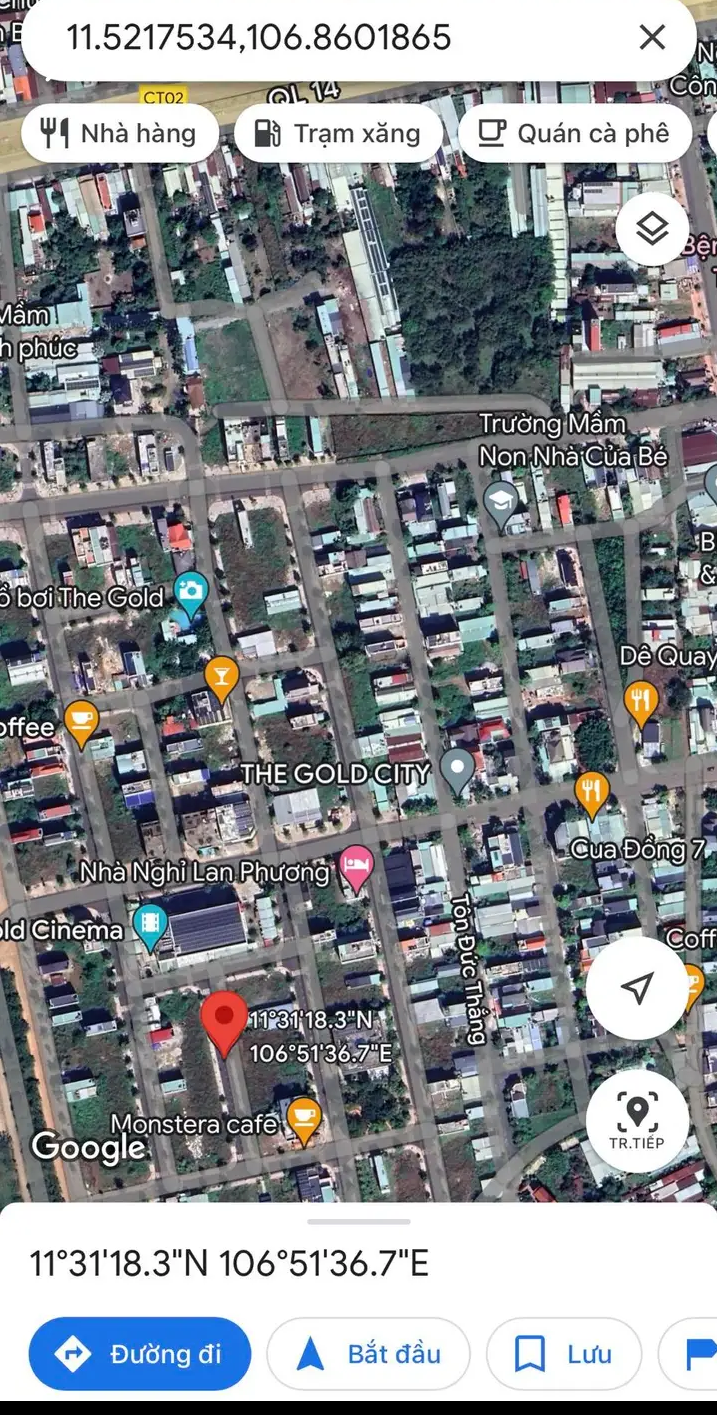Open TR.TIẾP live view button
This screenshot has height=1415, width=717.
pyautogui.click(x=637, y=1120)
